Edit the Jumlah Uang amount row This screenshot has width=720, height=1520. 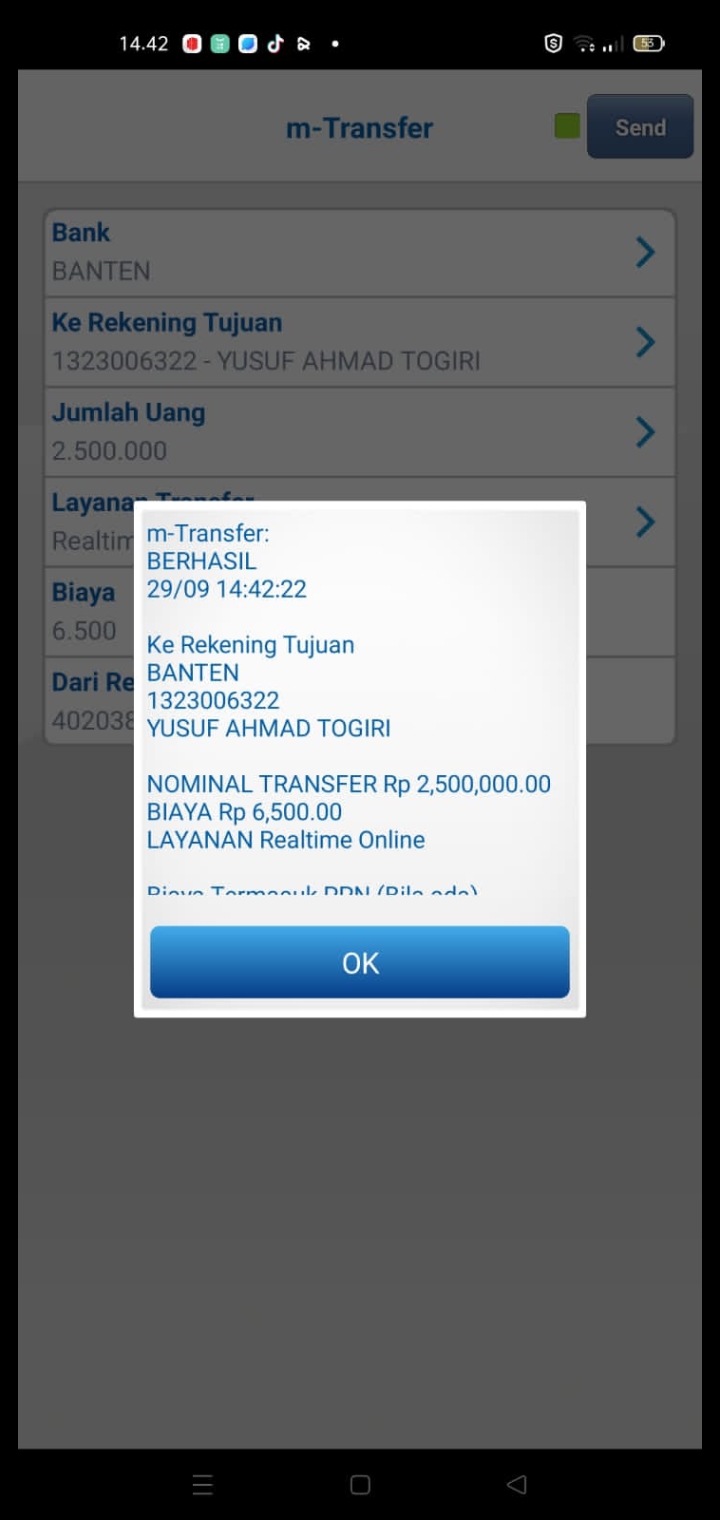click(359, 432)
